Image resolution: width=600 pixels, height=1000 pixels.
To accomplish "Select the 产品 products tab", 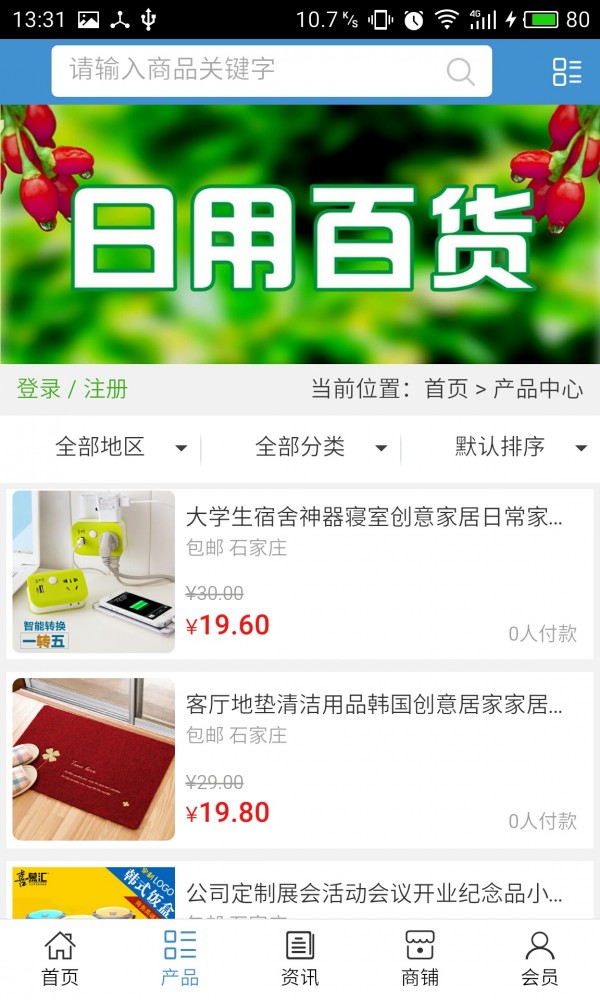I will [180, 958].
